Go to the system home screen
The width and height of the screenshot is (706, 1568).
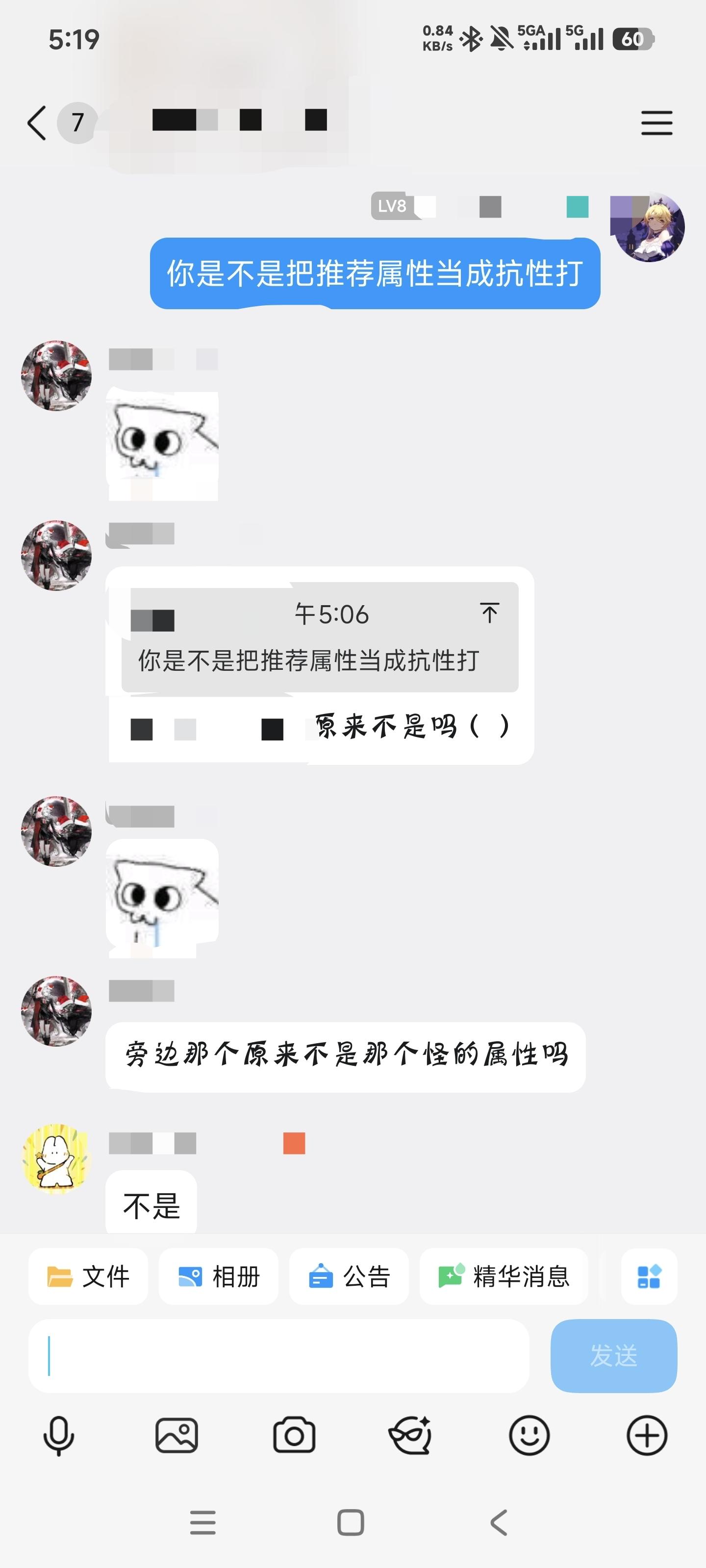pos(351,1522)
